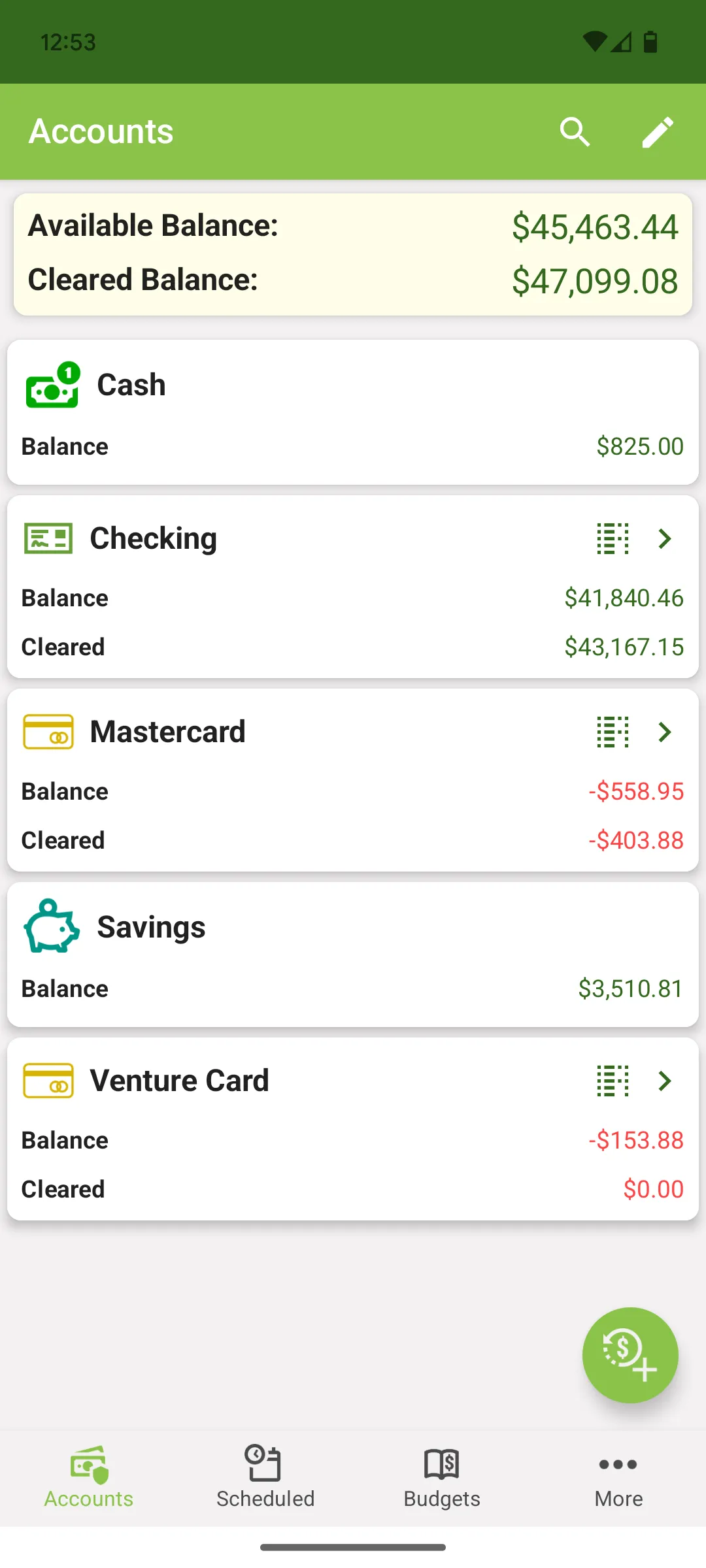Expand the Venture Card chevron arrow
The height and width of the screenshot is (1568, 706).
pos(665,1081)
